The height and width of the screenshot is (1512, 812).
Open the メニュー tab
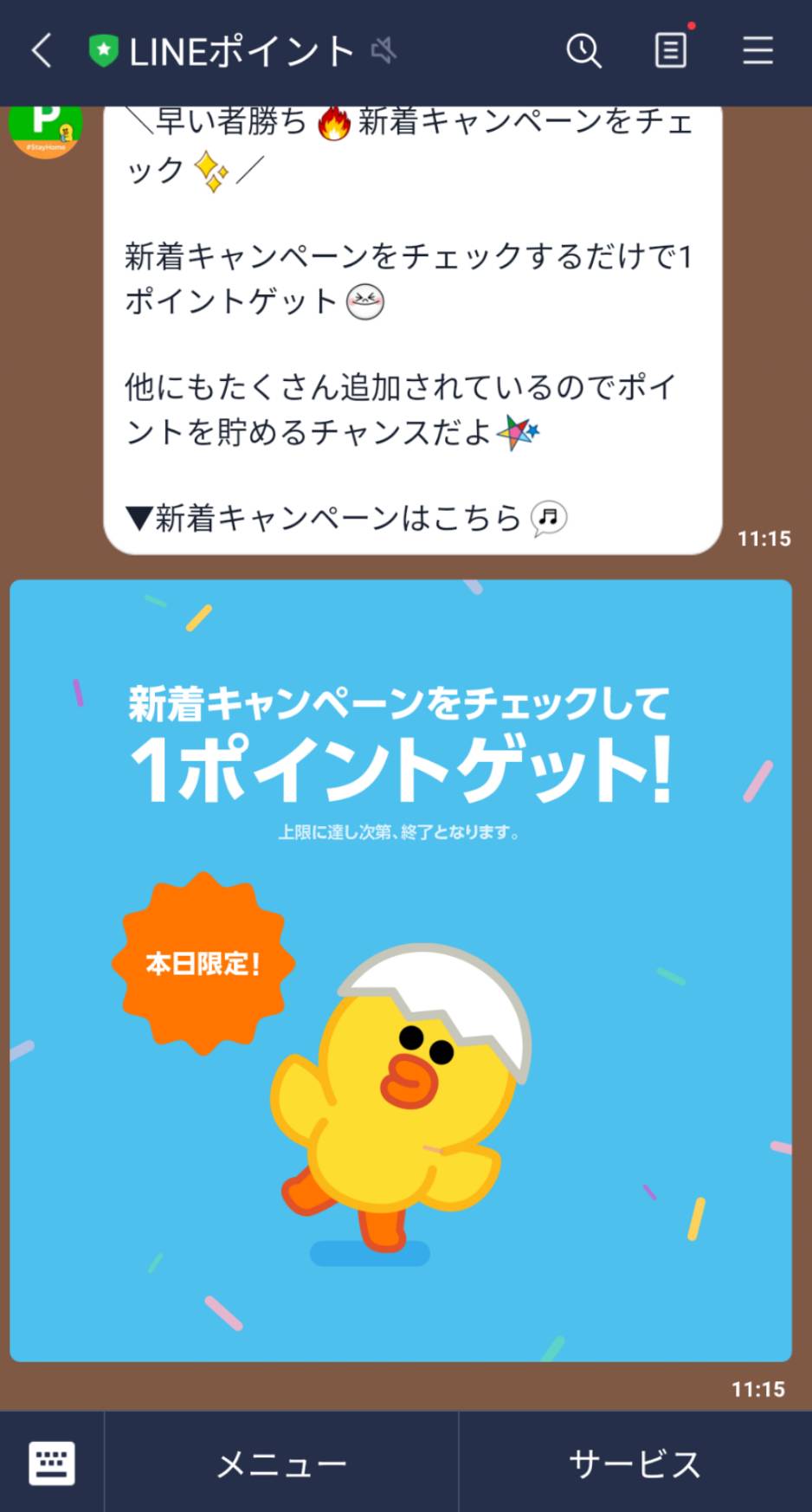click(281, 1464)
